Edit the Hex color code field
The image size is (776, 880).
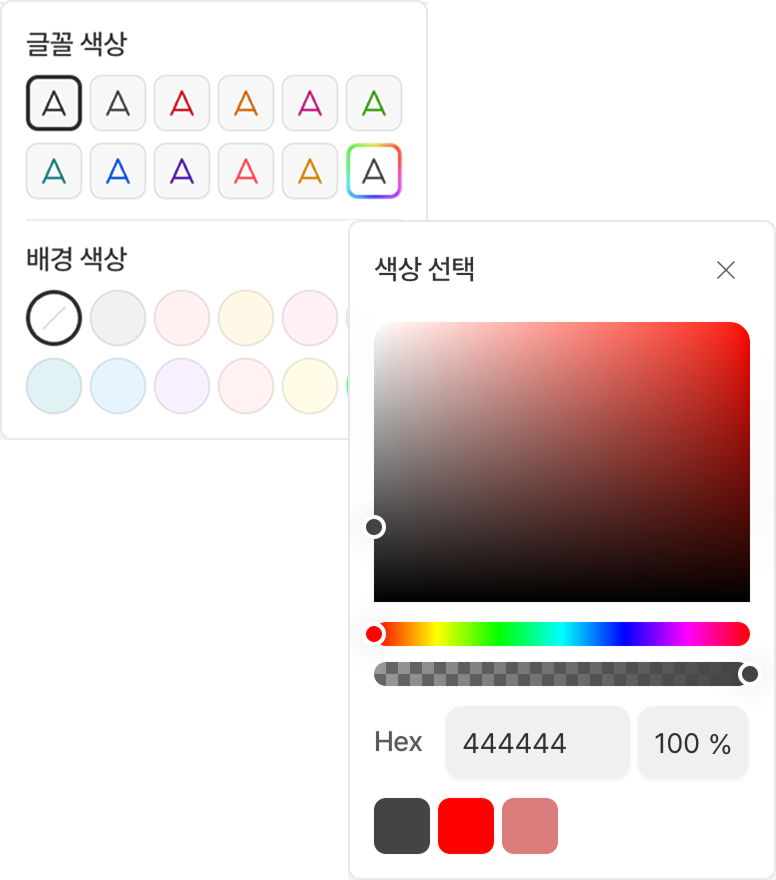tap(537, 743)
